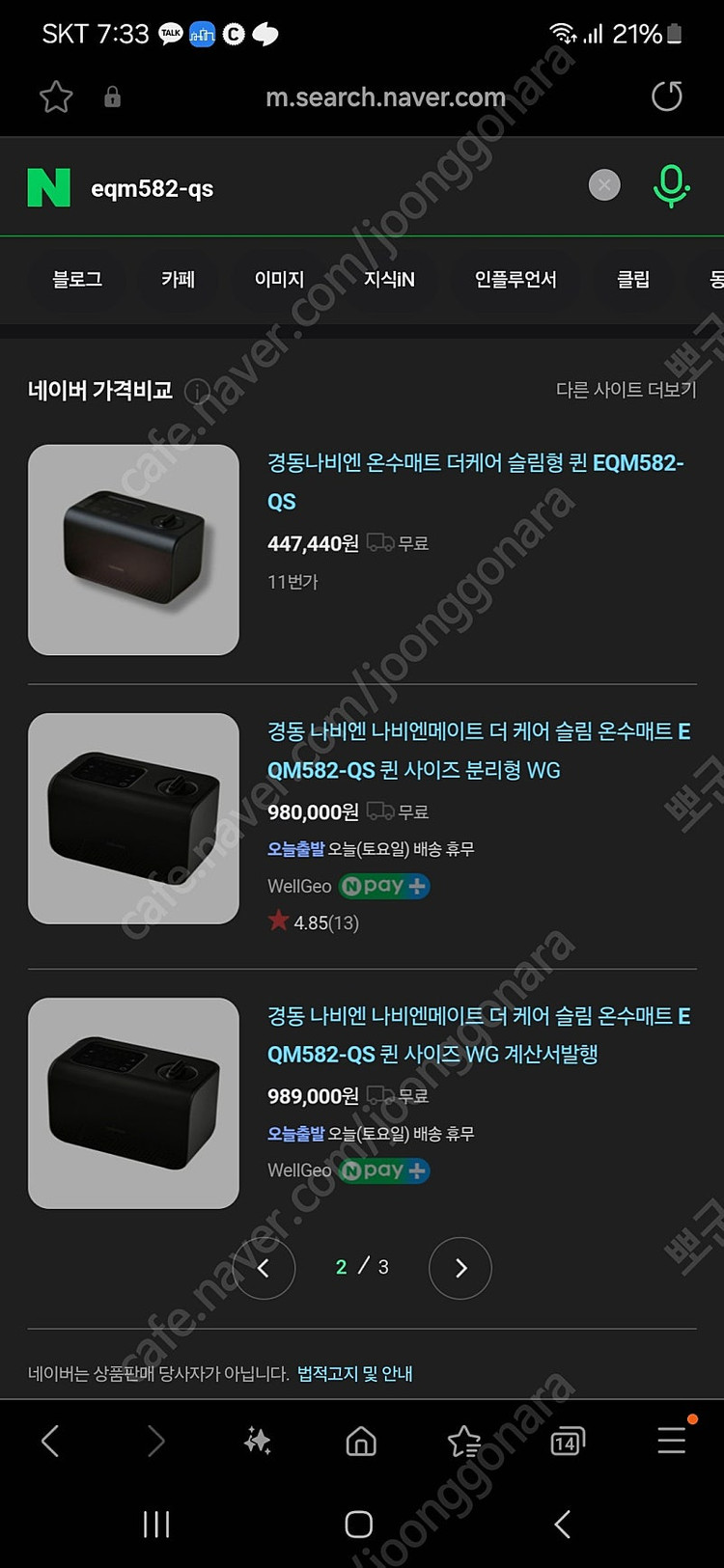The height and width of the screenshot is (1568, 724).
Task: Open the browser menu with the hamburger icon
Action: coord(670,1440)
